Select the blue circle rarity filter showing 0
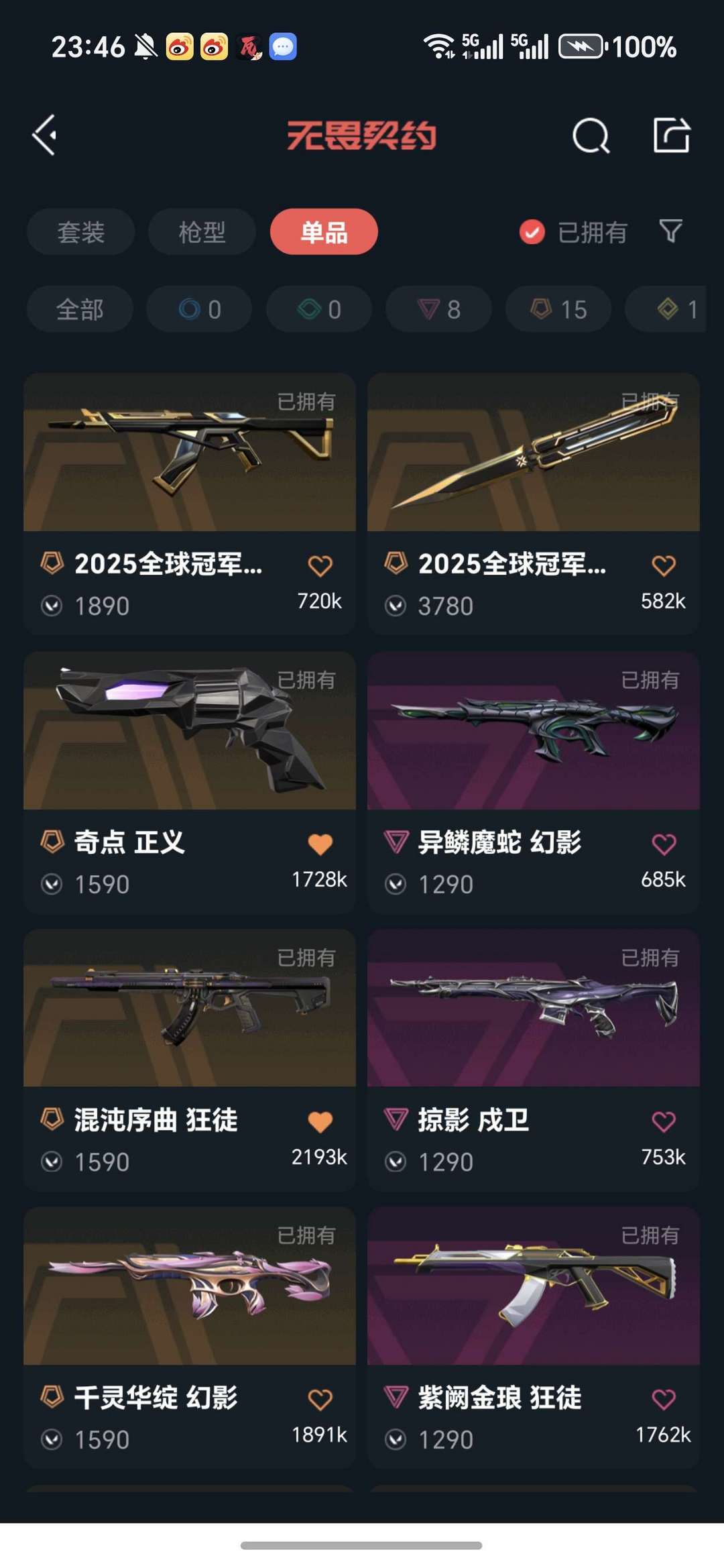The image size is (724, 1568). point(198,309)
